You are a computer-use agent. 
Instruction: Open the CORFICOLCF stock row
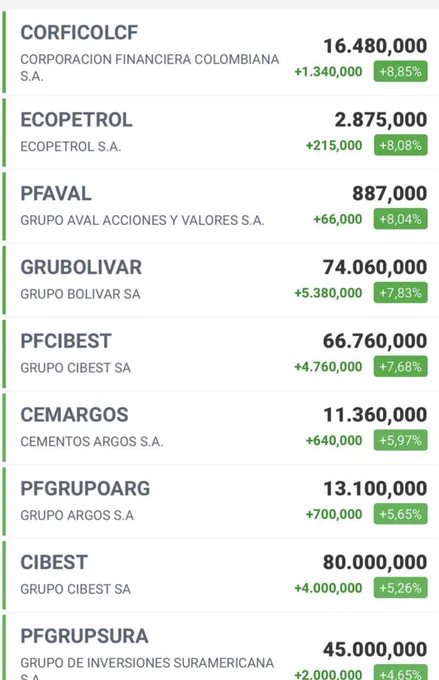[x=220, y=52]
